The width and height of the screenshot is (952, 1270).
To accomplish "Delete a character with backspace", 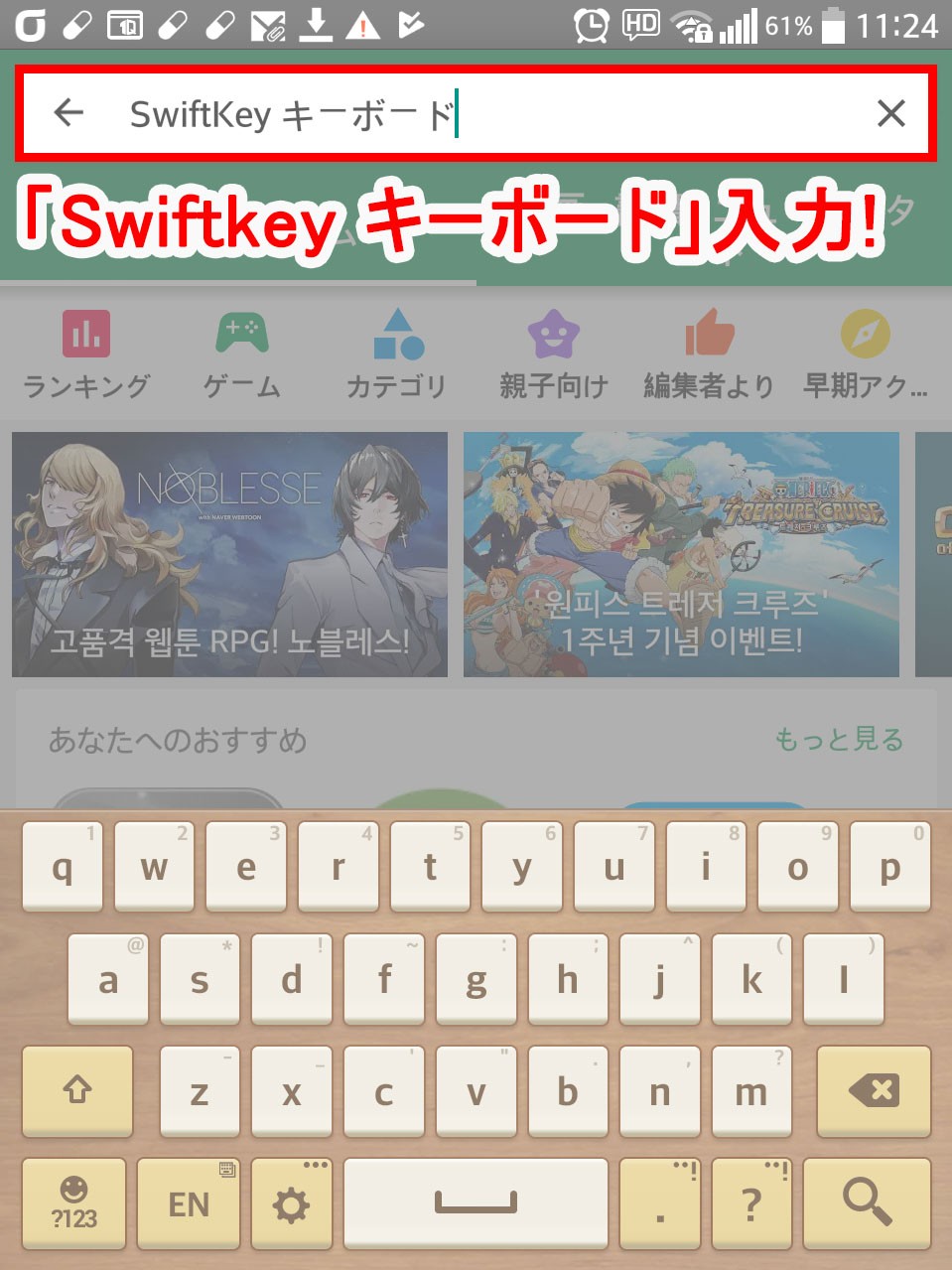I will (x=874, y=1090).
